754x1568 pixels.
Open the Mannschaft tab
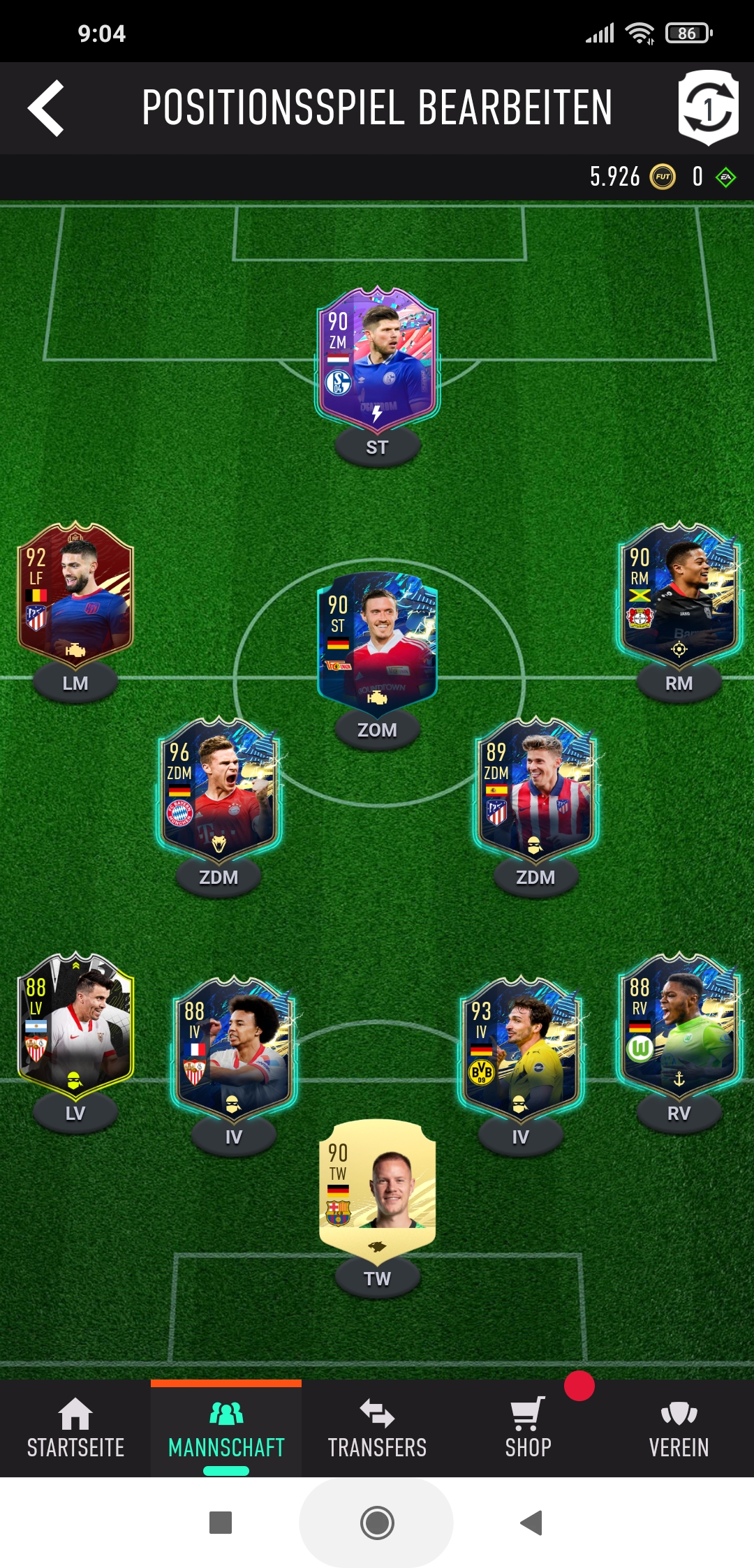[x=226, y=1428]
